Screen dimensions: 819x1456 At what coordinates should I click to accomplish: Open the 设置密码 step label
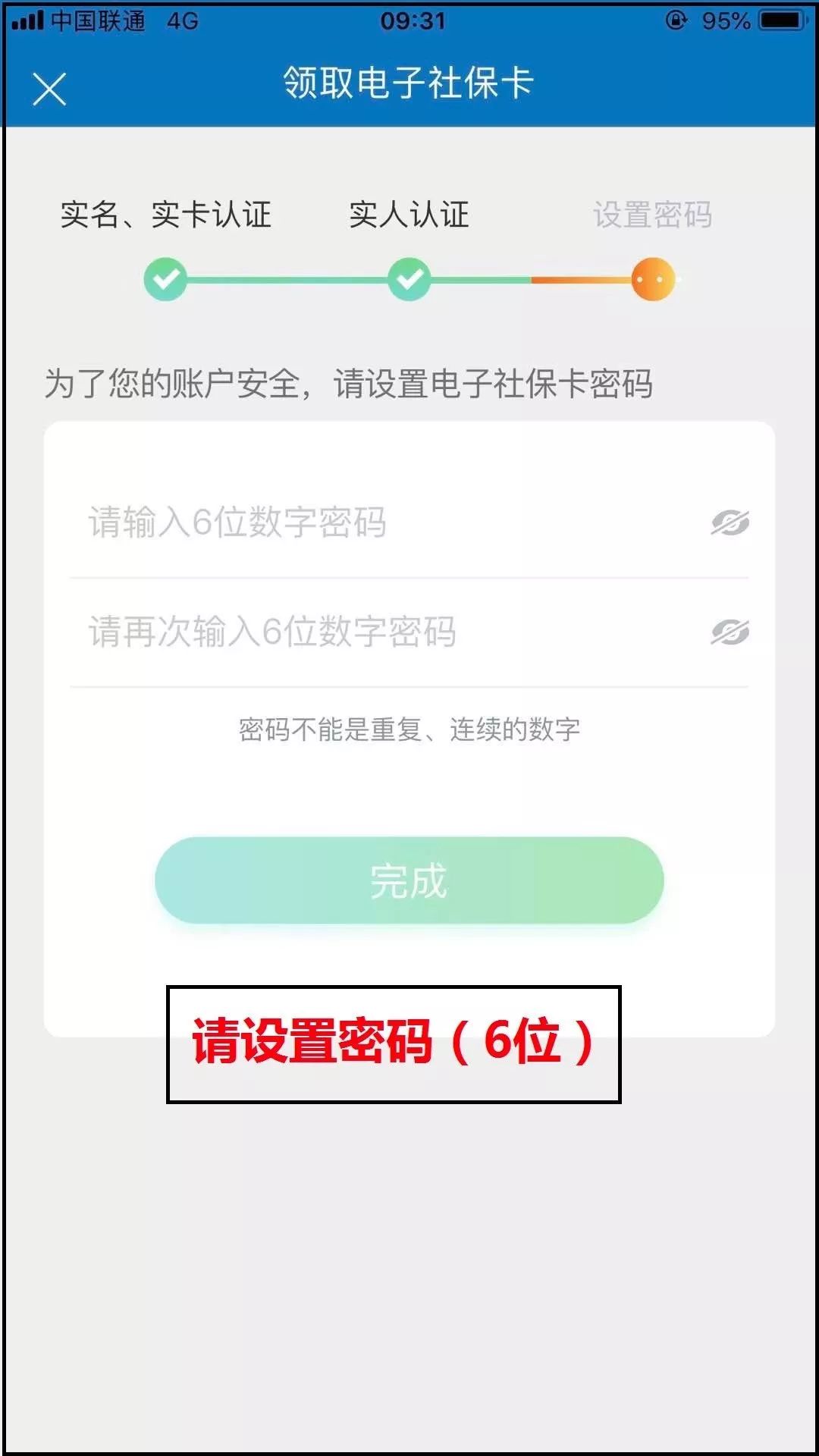coord(655,215)
